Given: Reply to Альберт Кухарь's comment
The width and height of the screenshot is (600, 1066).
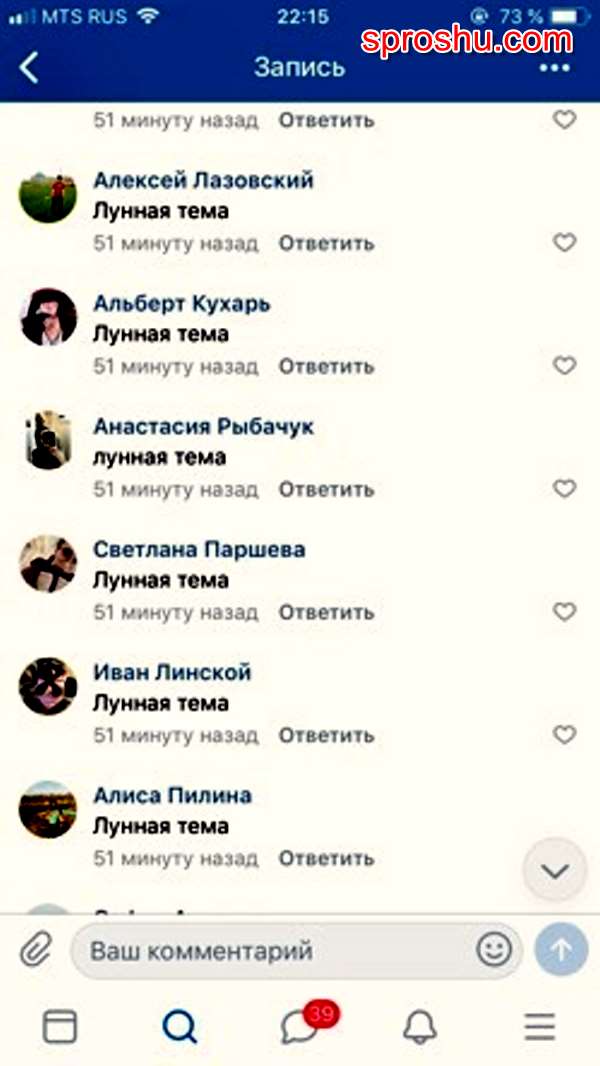Looking at the screenshot, I should coord(326,366).
